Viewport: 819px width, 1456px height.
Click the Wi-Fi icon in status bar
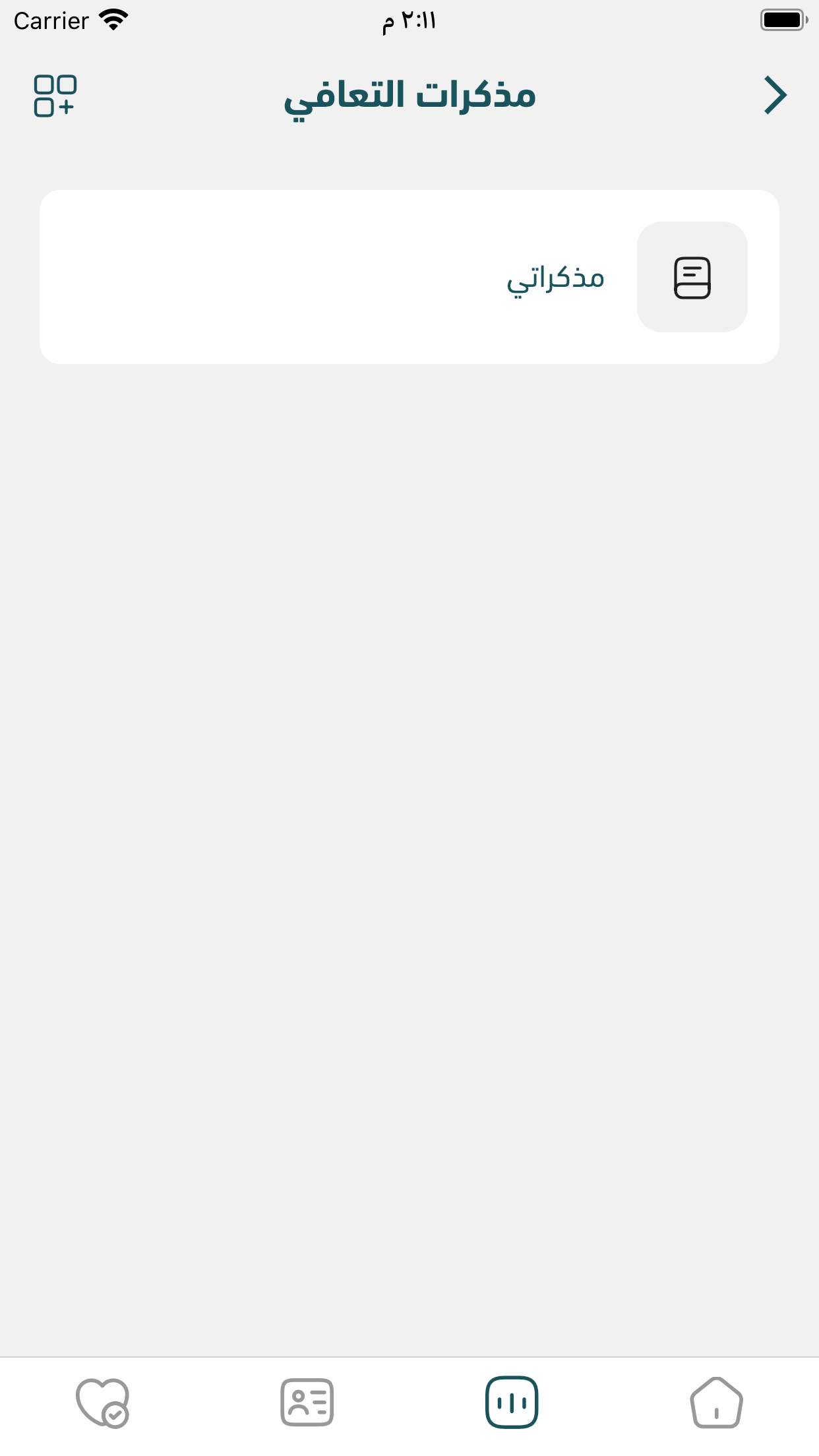[112, 19]
